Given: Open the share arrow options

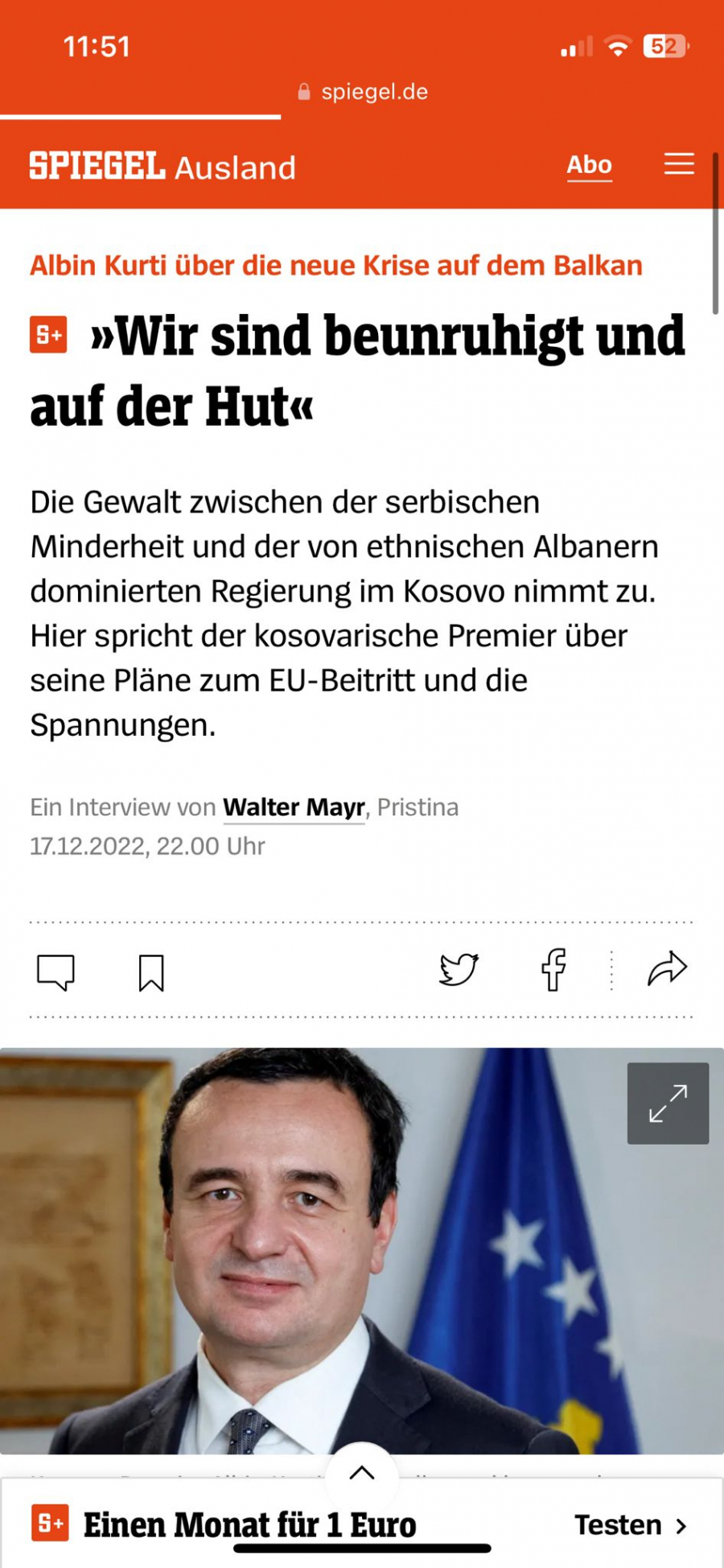Looking at the screenshot, I should coord(667,969).
